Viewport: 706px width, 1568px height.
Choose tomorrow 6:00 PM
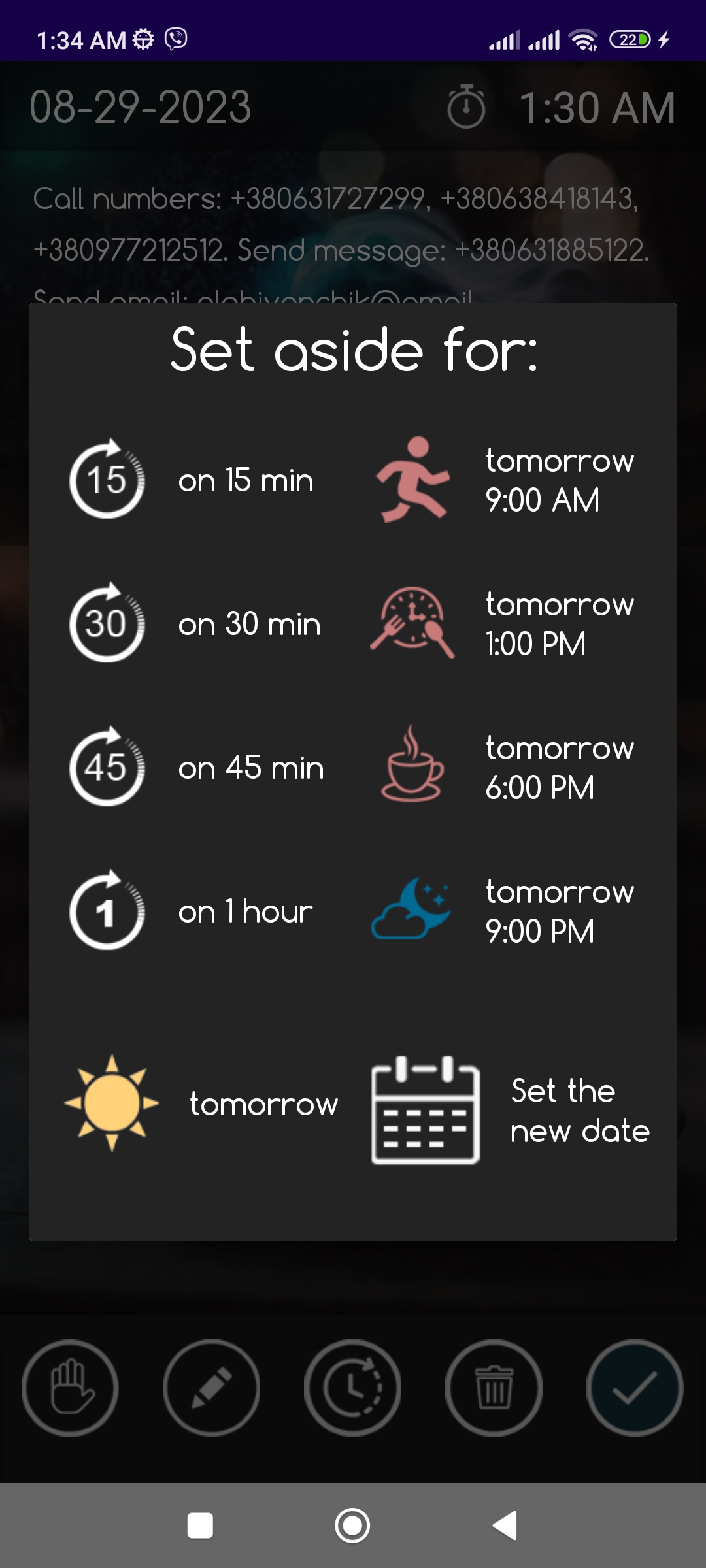click(503, 767)
